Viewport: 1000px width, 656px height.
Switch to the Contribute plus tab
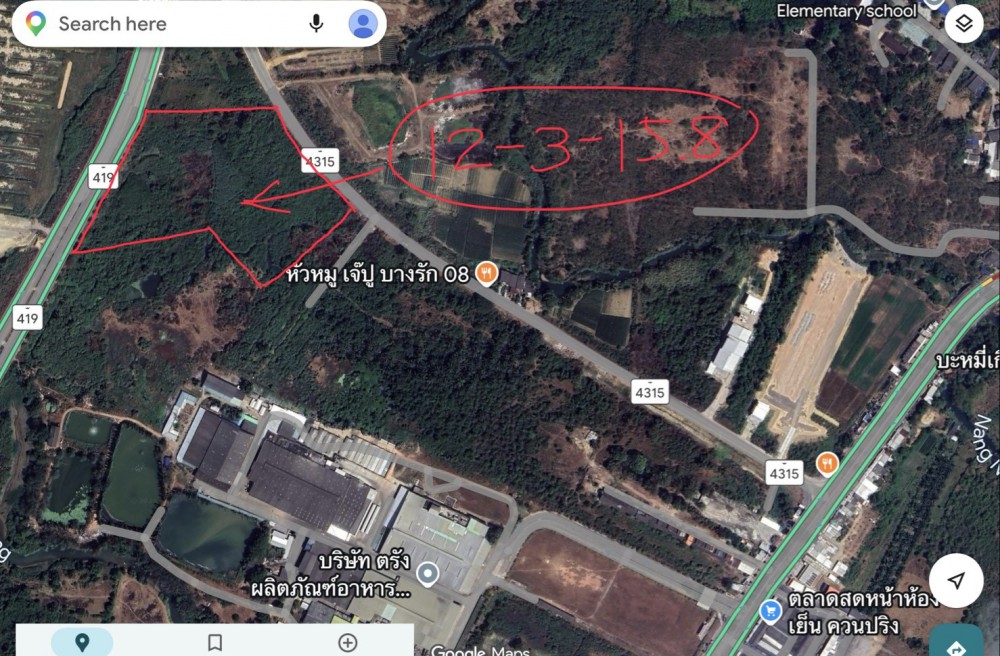coord(347,643)
